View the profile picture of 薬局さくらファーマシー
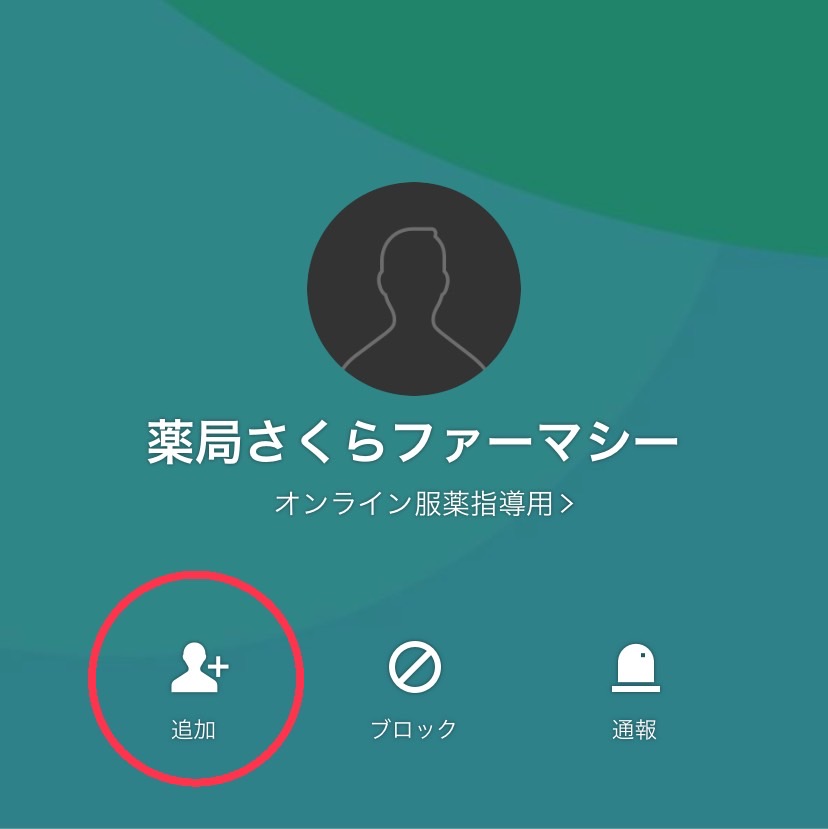 point(414,289)
